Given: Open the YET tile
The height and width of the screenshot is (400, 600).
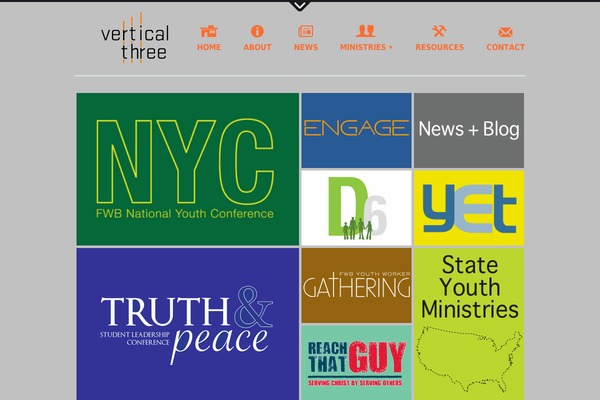Looking at the screenshot, I should pos(468,208).
